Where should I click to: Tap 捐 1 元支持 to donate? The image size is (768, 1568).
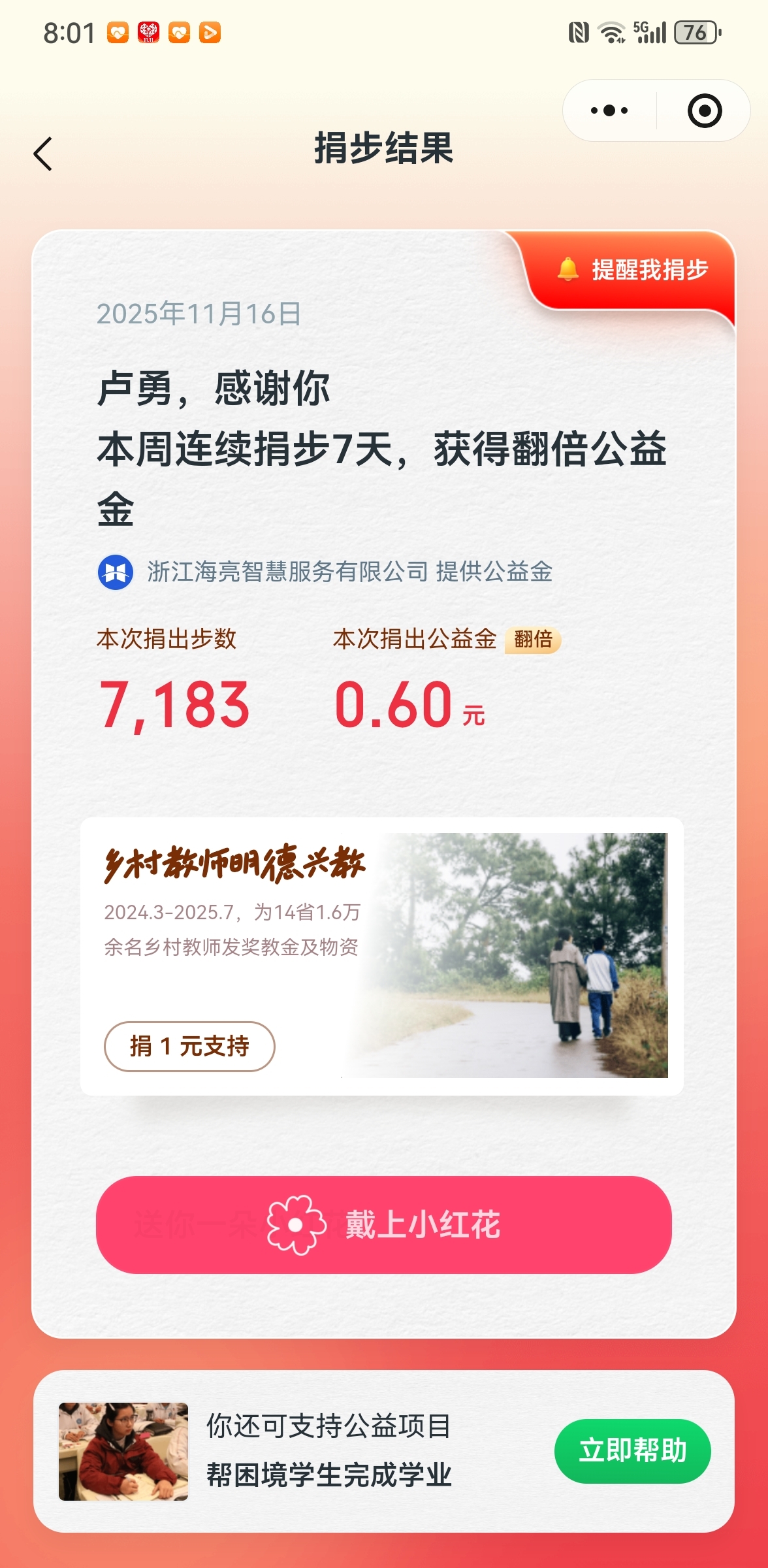coord(189,1046)
